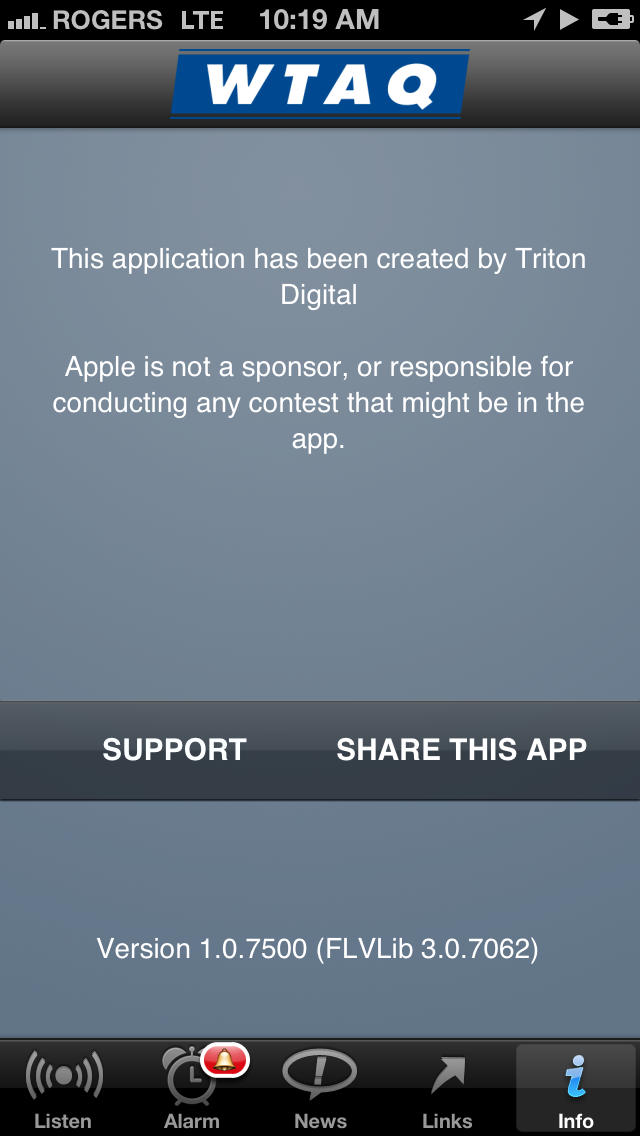Switch to the Listen tab

click(64, 1089)
